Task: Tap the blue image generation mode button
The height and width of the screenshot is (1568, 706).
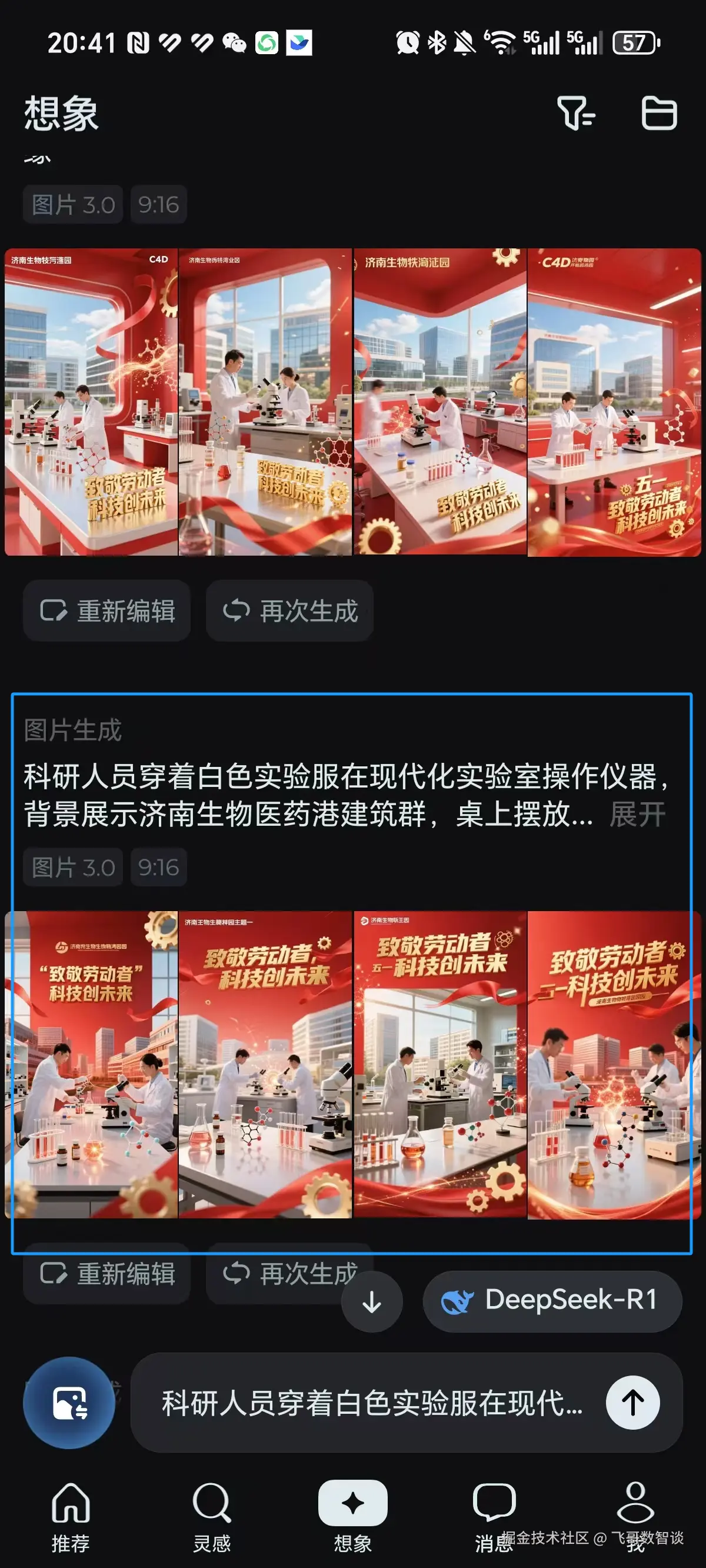Action: [69, 1403]
